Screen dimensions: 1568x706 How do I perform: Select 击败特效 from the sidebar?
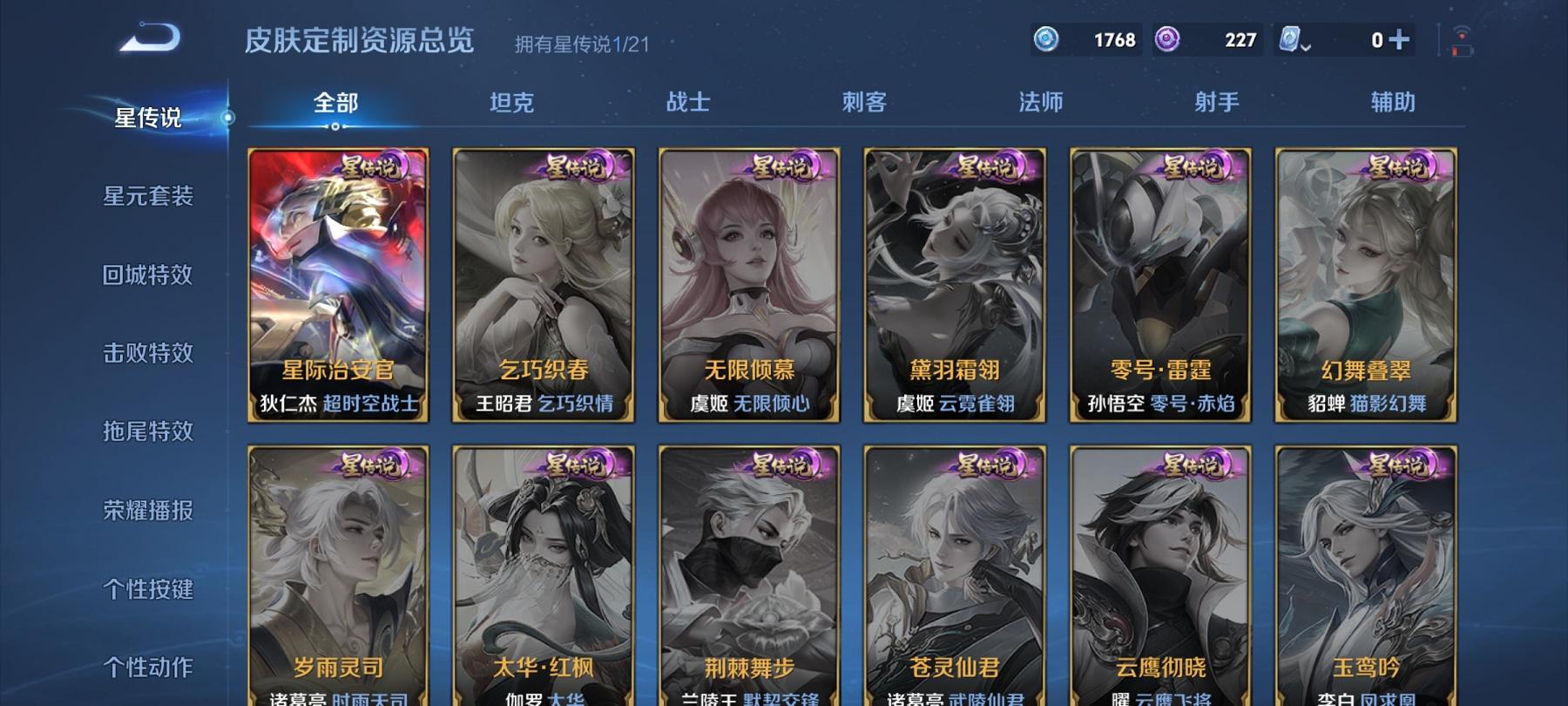point(148,353)
